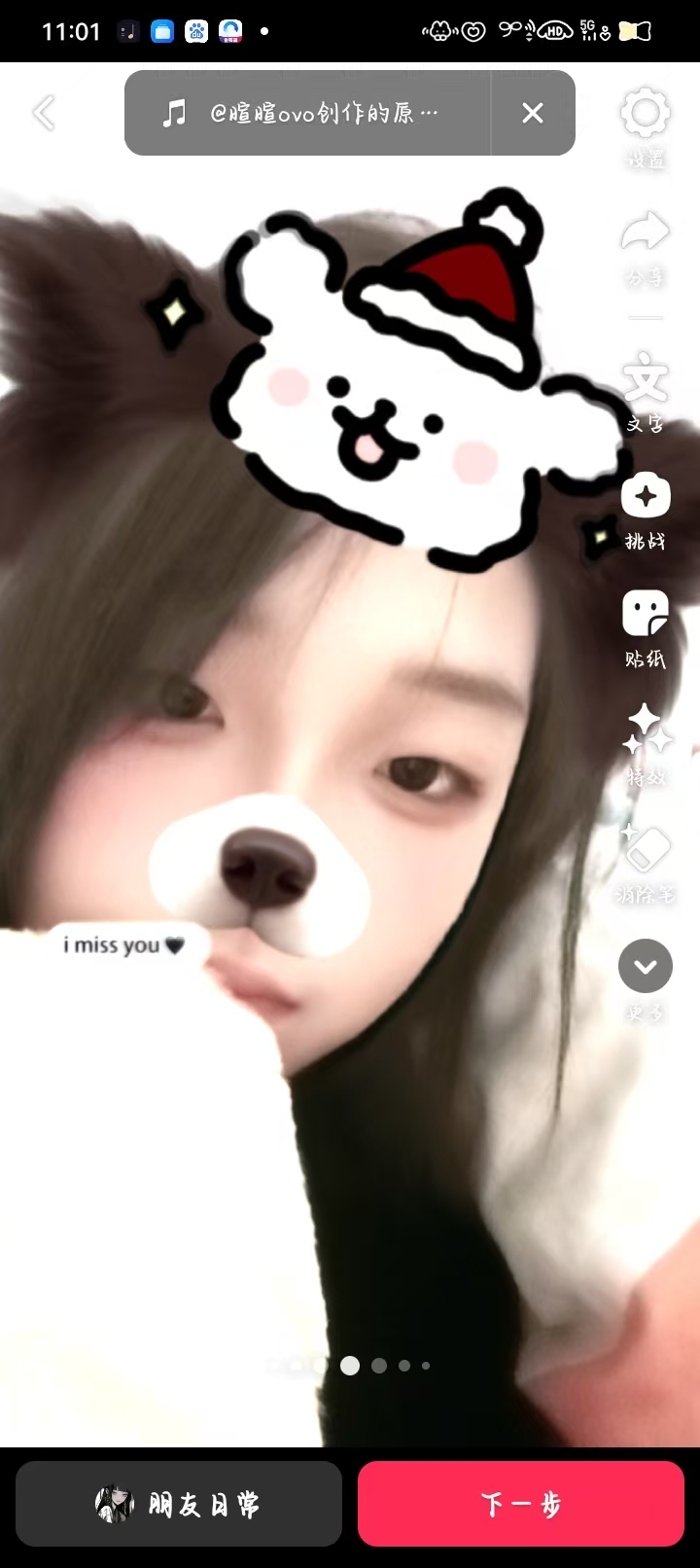
Task: Open the 设置 gear settings
Action: [646, 127]
